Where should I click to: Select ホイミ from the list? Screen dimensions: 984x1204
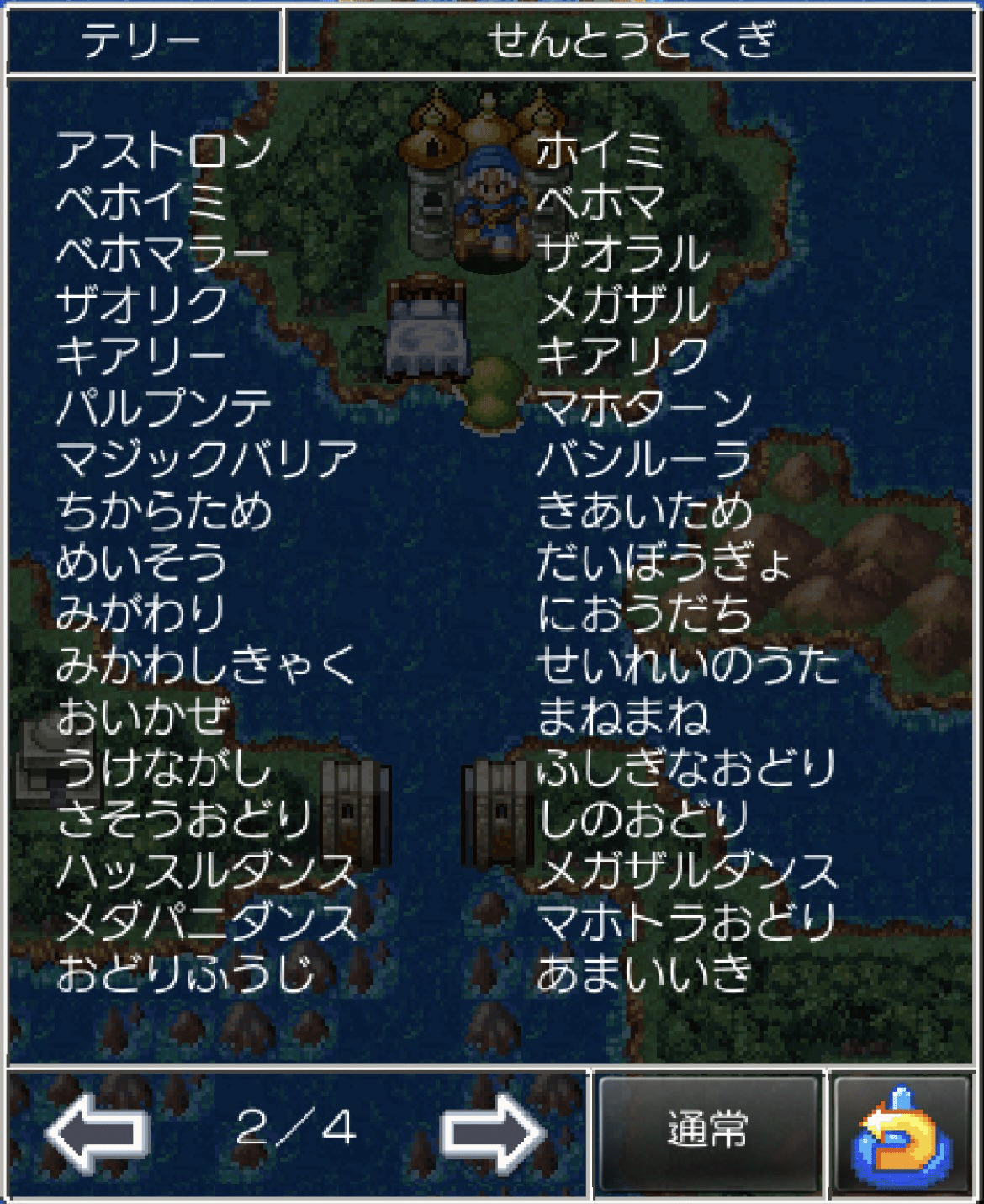600,151
